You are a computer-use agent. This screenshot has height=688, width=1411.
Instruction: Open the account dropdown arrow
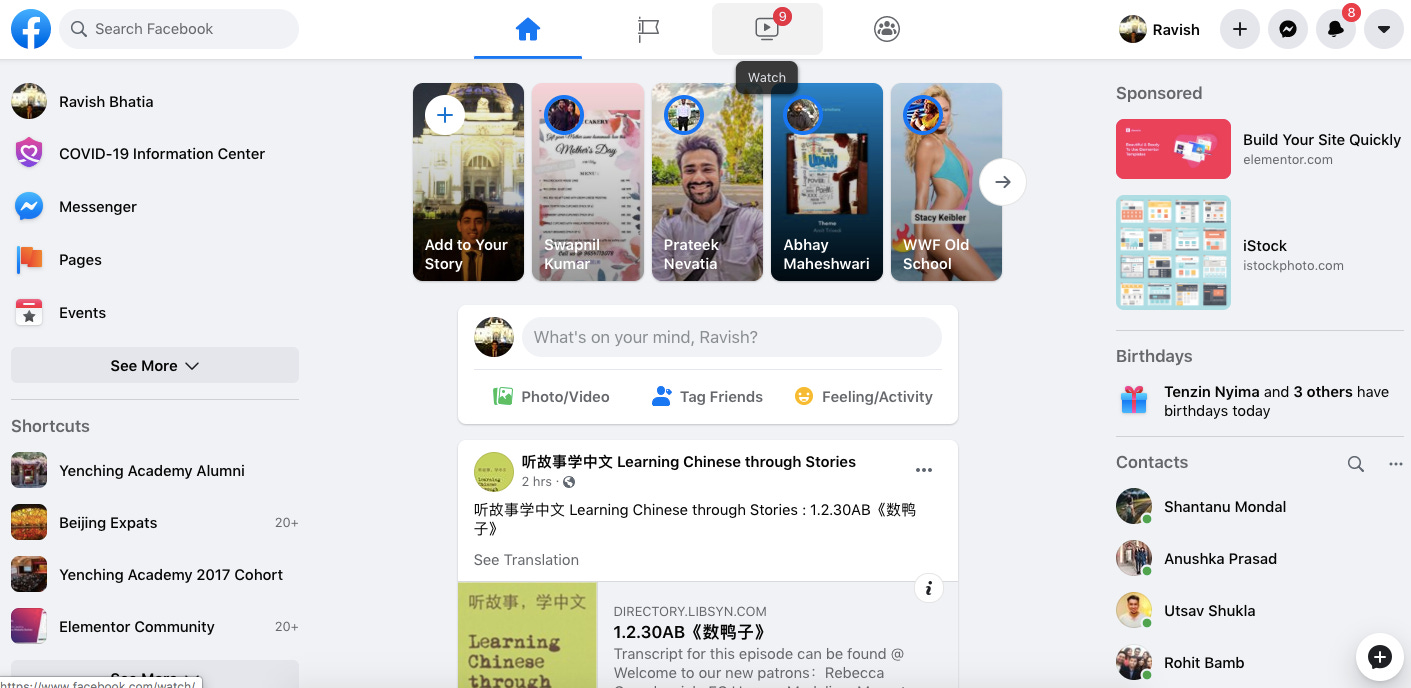point(1383,29)
